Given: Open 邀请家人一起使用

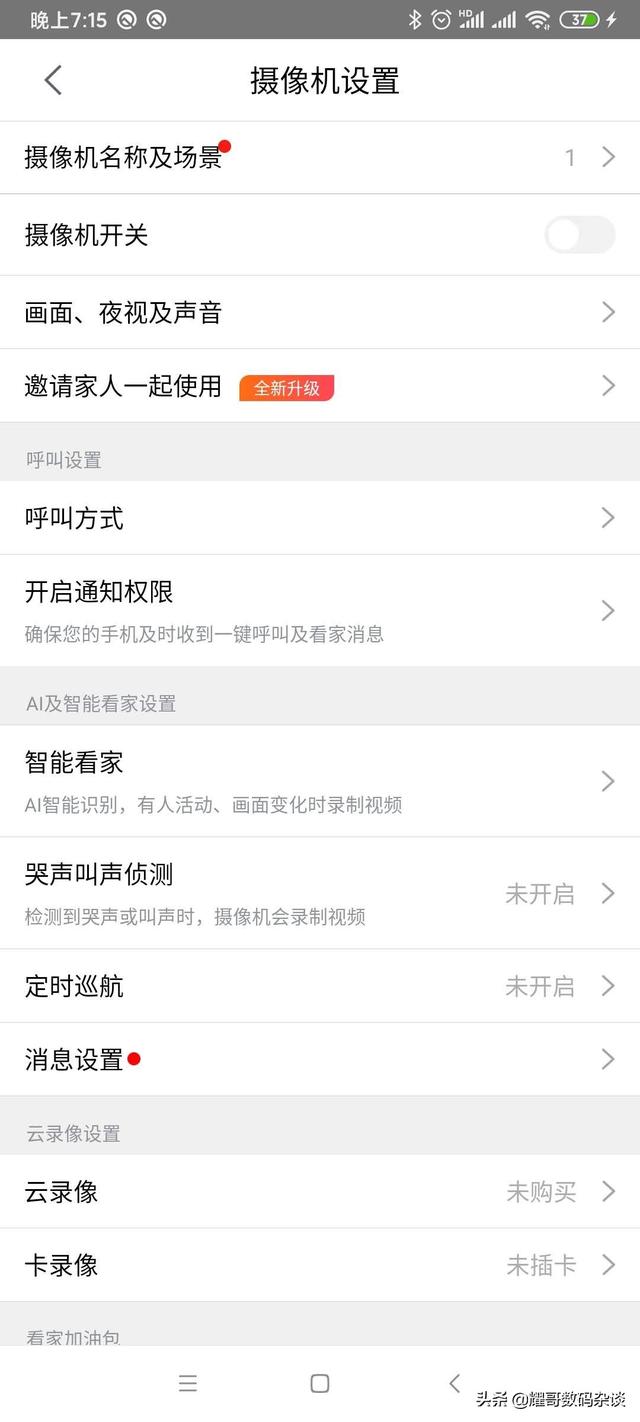Looking at the screenshot, I should tap(320, 386).
